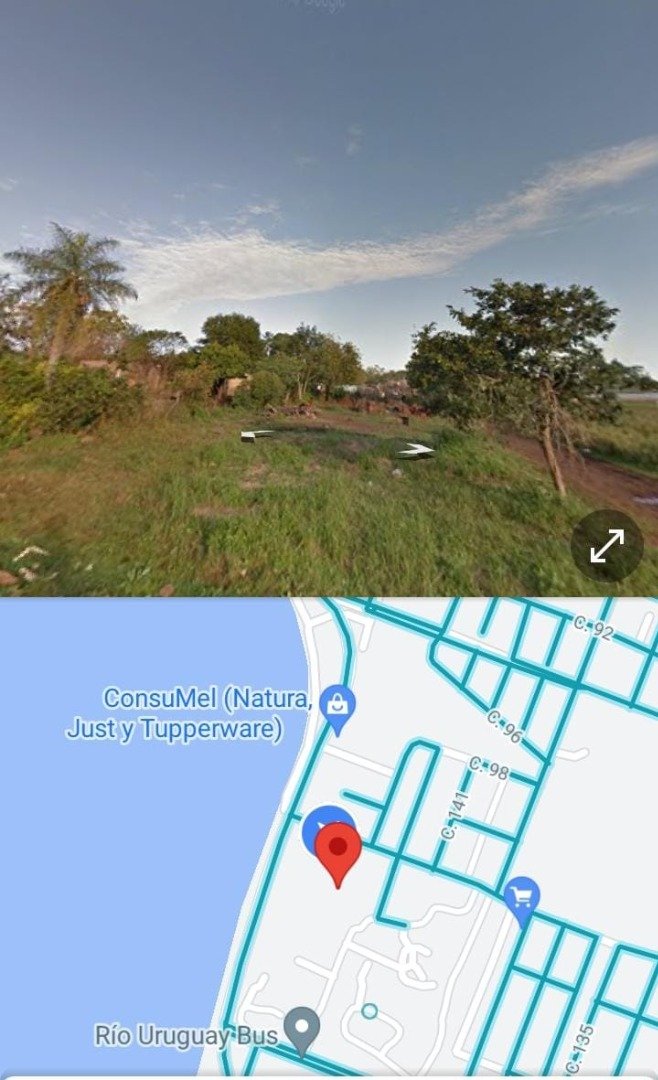Select the red dropped pin
Viewport: 658px width, 1080px height.
(338, 854)
